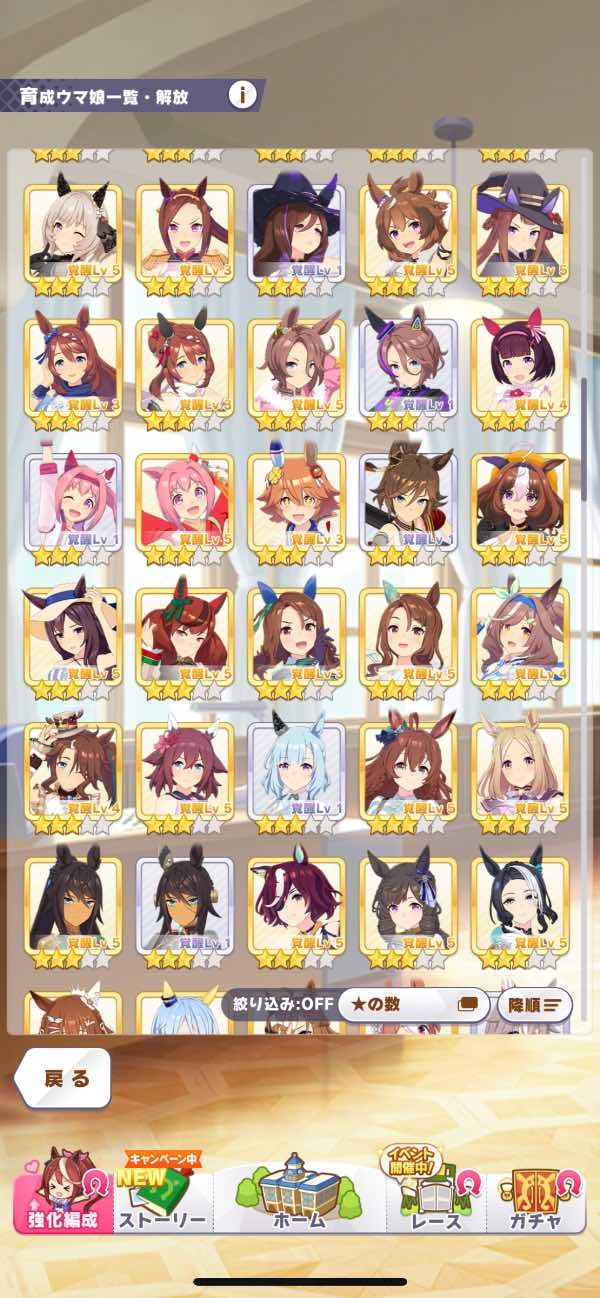Select the pink-haired winking character card
Viewport: 600px width, 1298px height.
click(73, 501)
